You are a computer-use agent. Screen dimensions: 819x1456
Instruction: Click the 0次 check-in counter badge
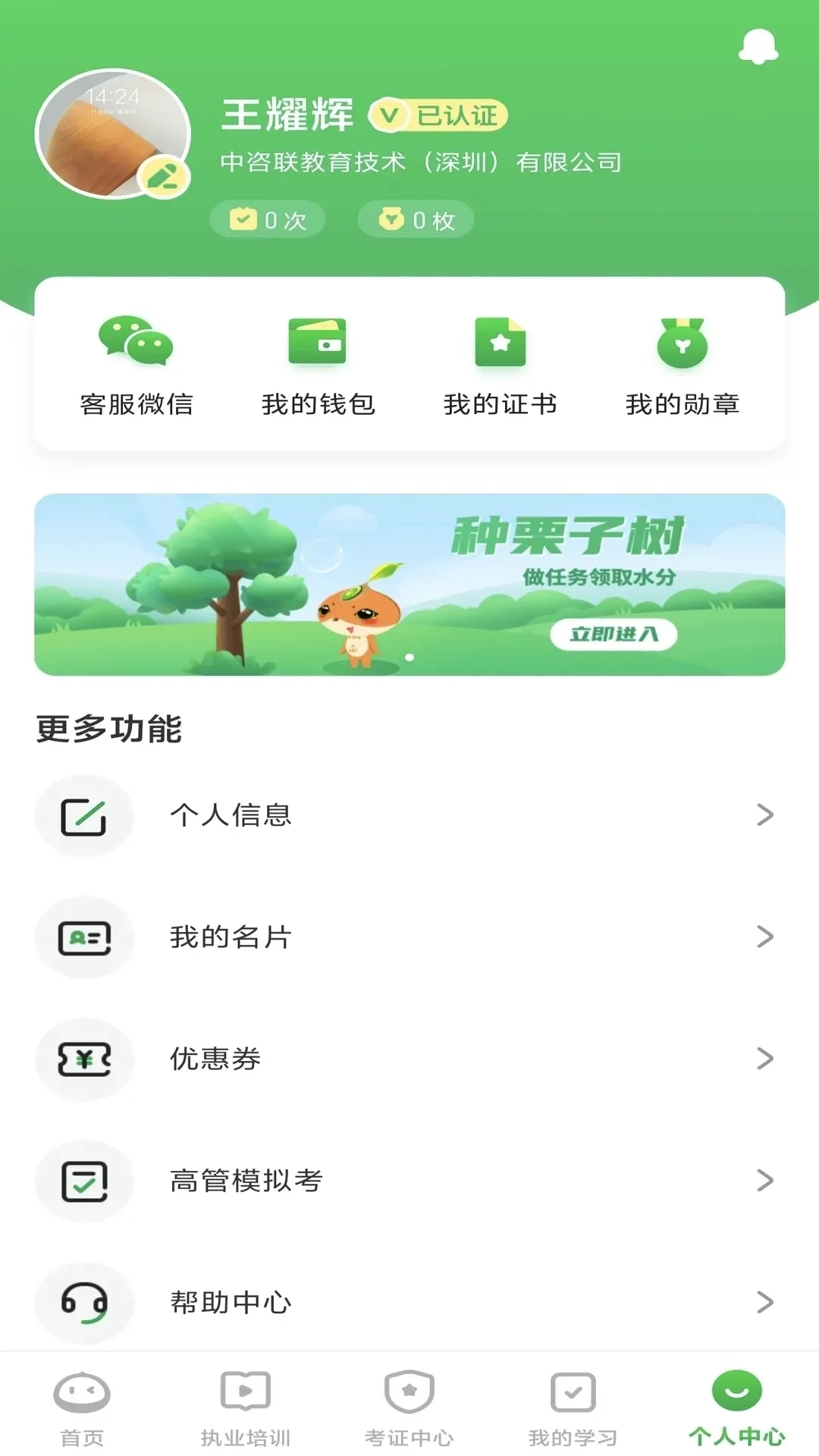pos(267,219)
